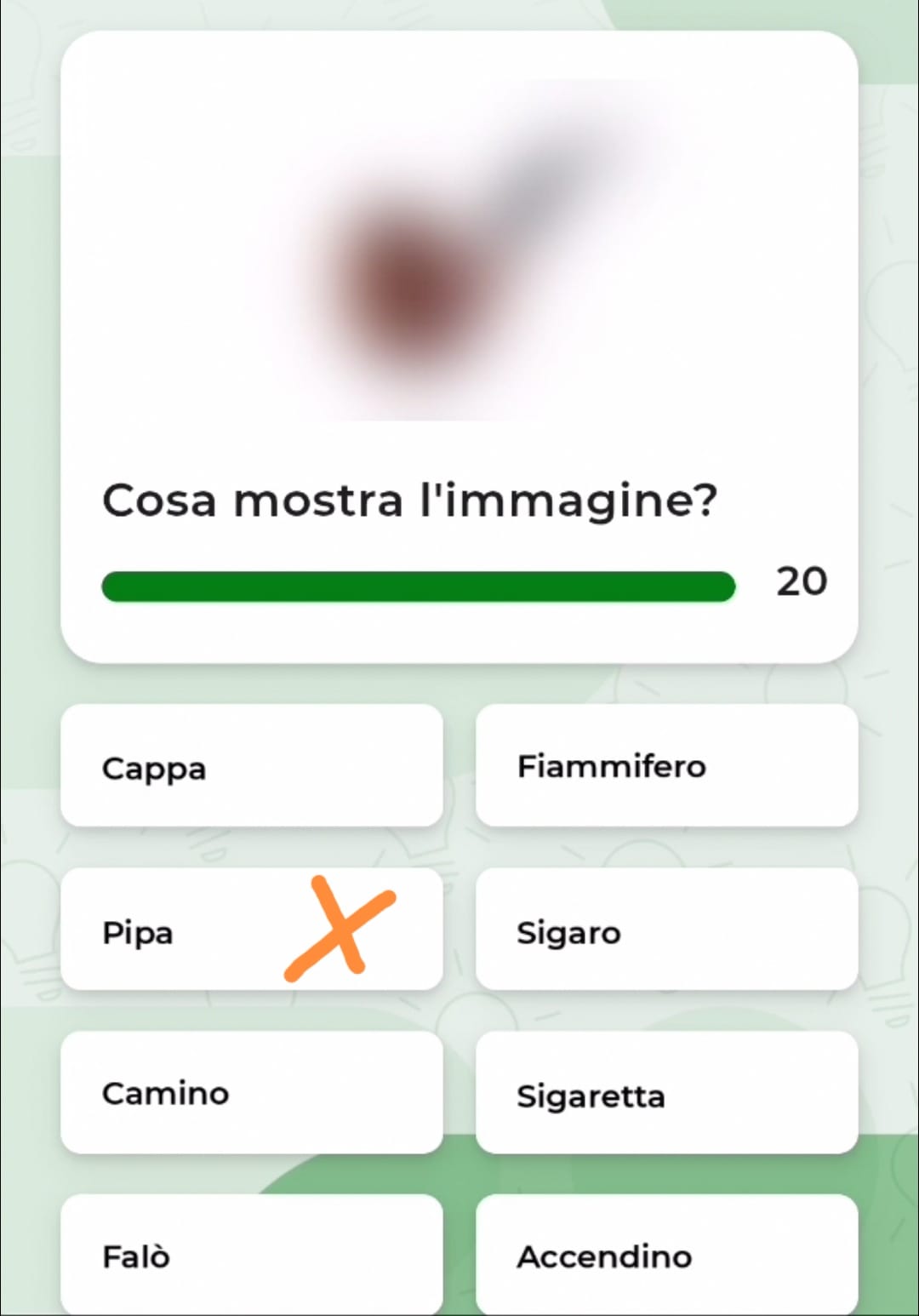Pick Sigaro as your answer
This screenshot has width=919, height=1316.
coord(666,930)
